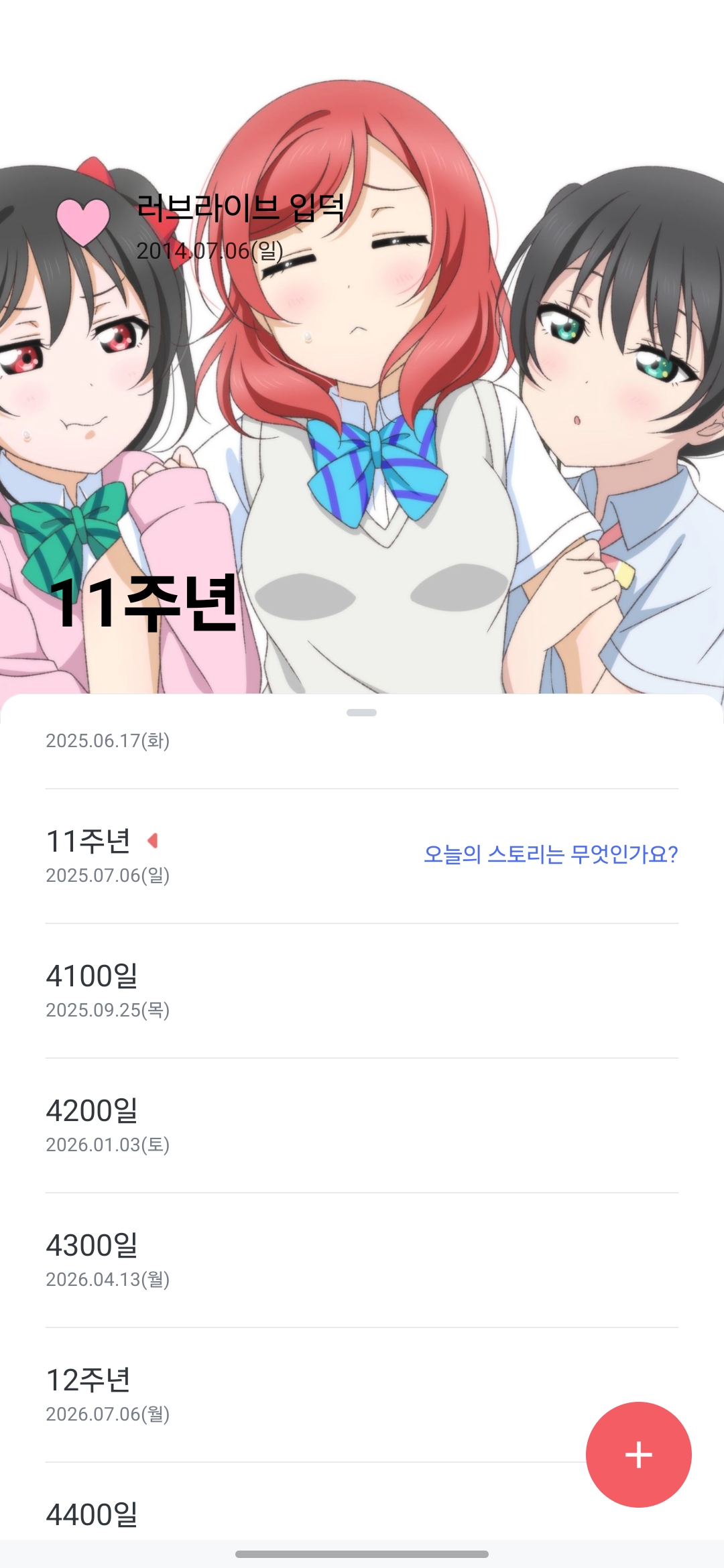Screen dimensions: 724x1568
Task: Open the '오늘의 스토리는 무엇인가요?' link
Action: point(550,854)
